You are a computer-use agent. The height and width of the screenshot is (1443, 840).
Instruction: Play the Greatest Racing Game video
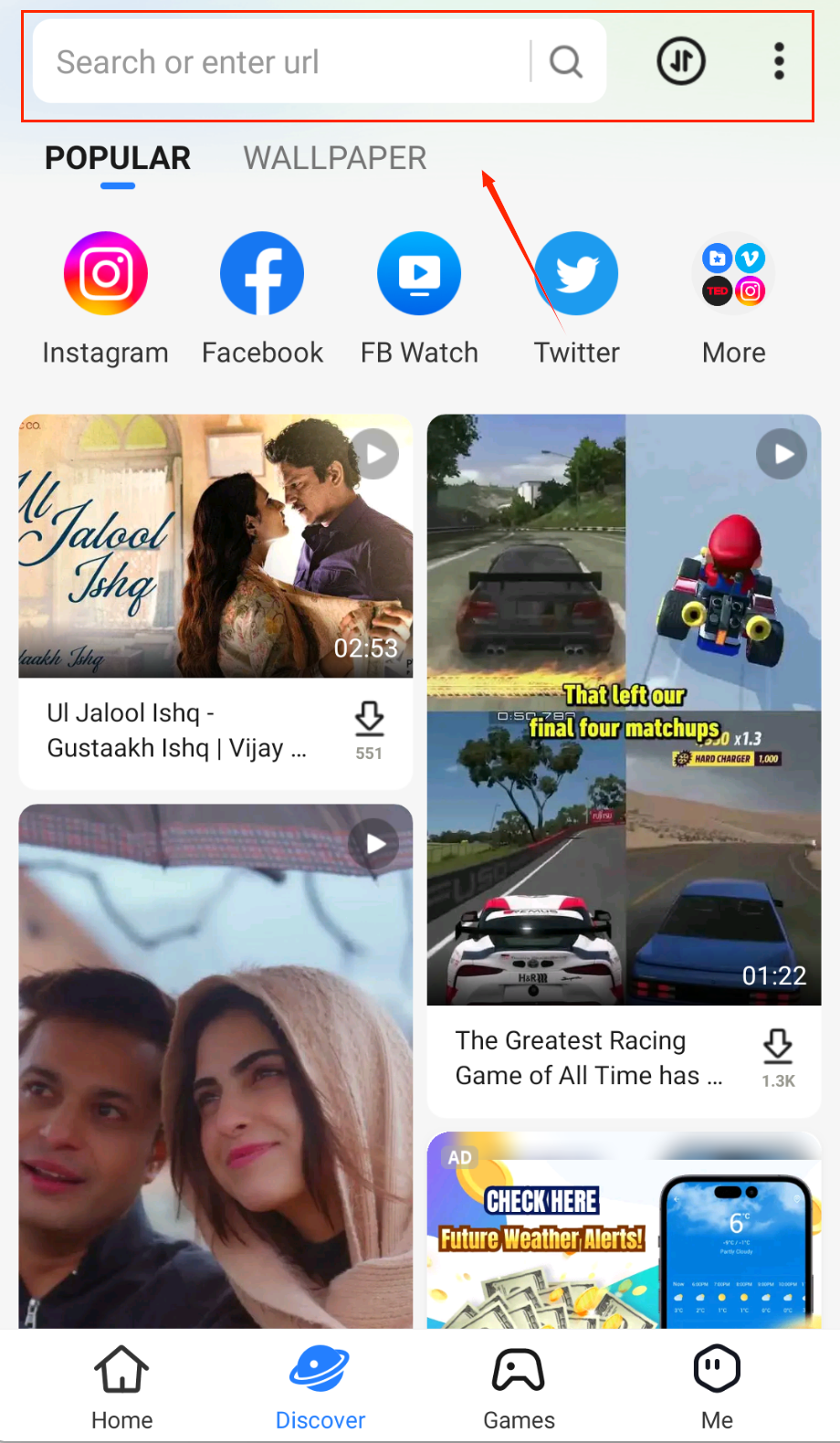point(624,709)
